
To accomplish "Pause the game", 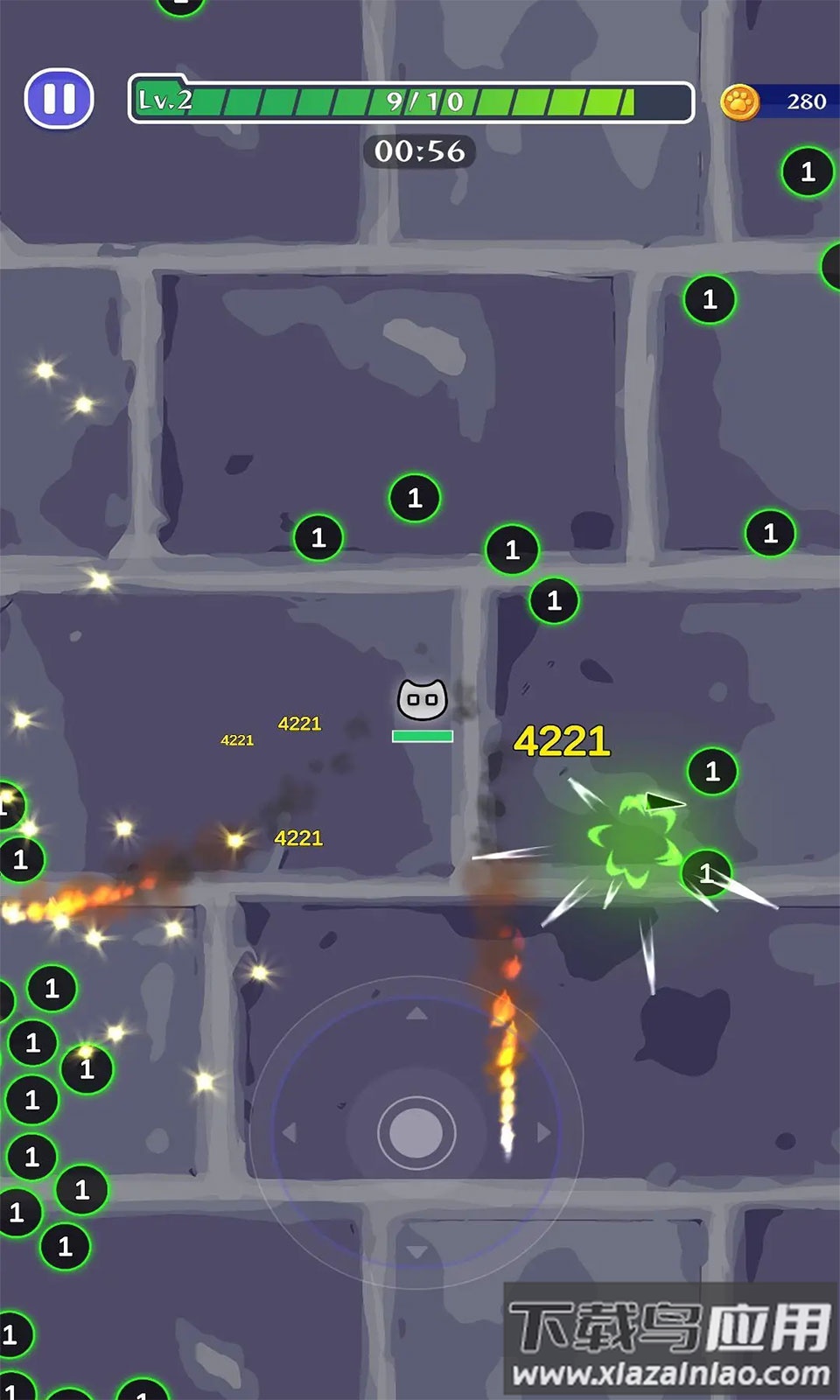I will point(59,99).
